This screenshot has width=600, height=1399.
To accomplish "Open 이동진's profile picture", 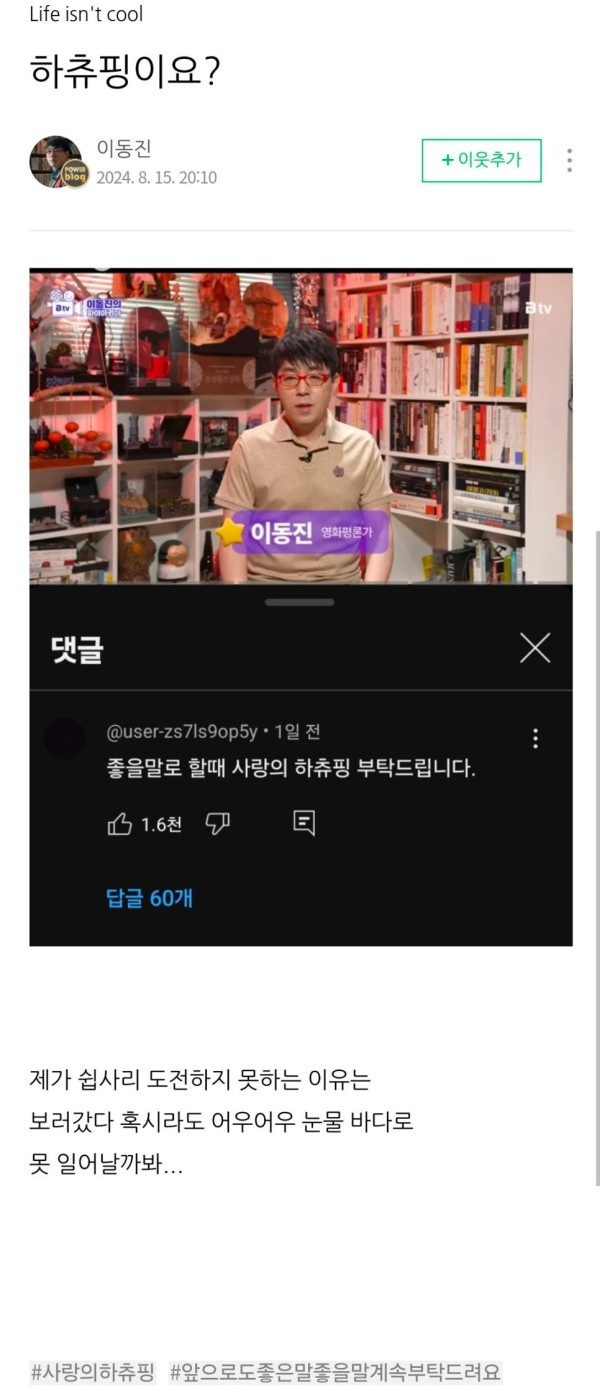I will (x=57, y=161).
